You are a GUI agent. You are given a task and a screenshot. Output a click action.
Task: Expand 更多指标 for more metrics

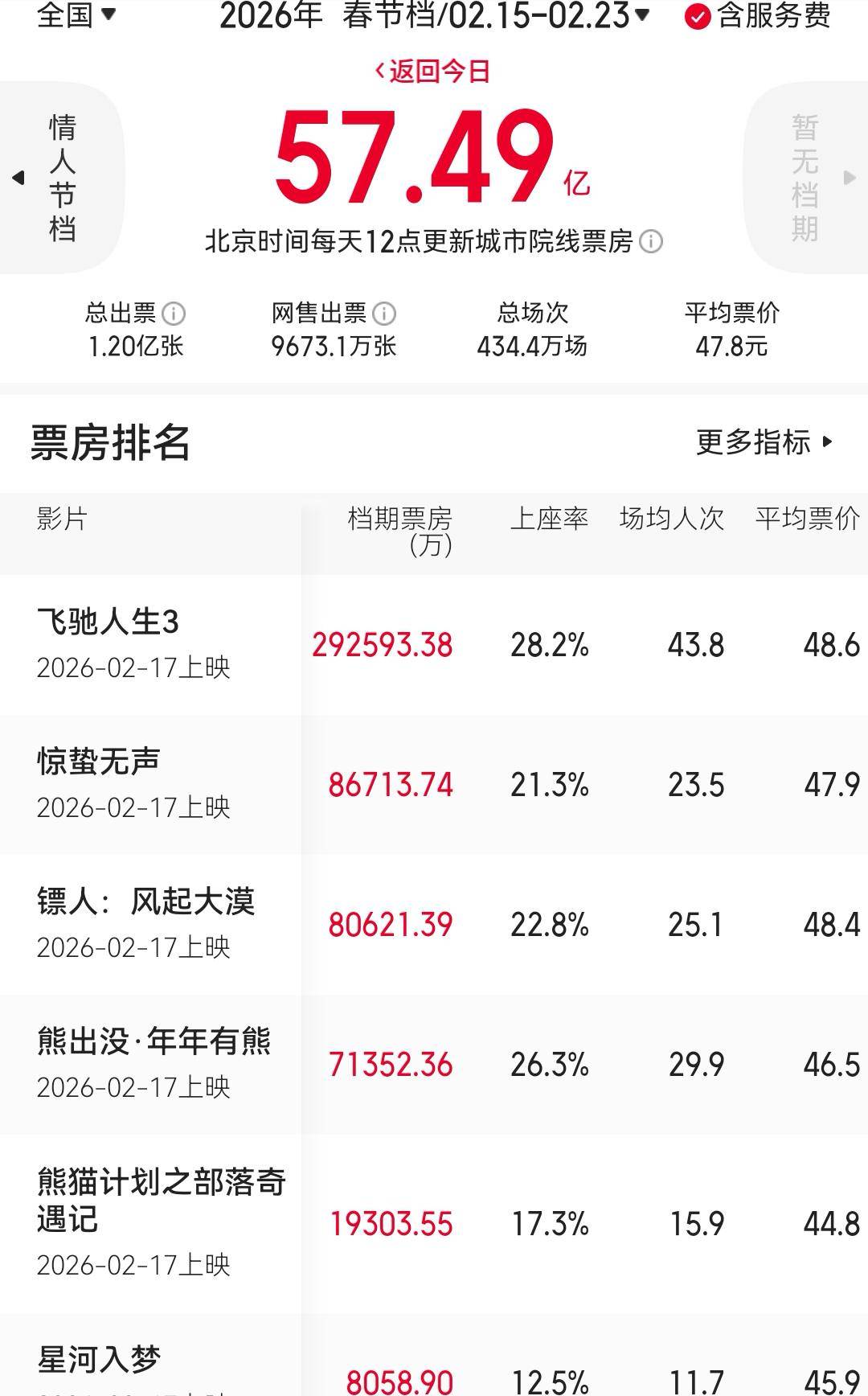764,441
